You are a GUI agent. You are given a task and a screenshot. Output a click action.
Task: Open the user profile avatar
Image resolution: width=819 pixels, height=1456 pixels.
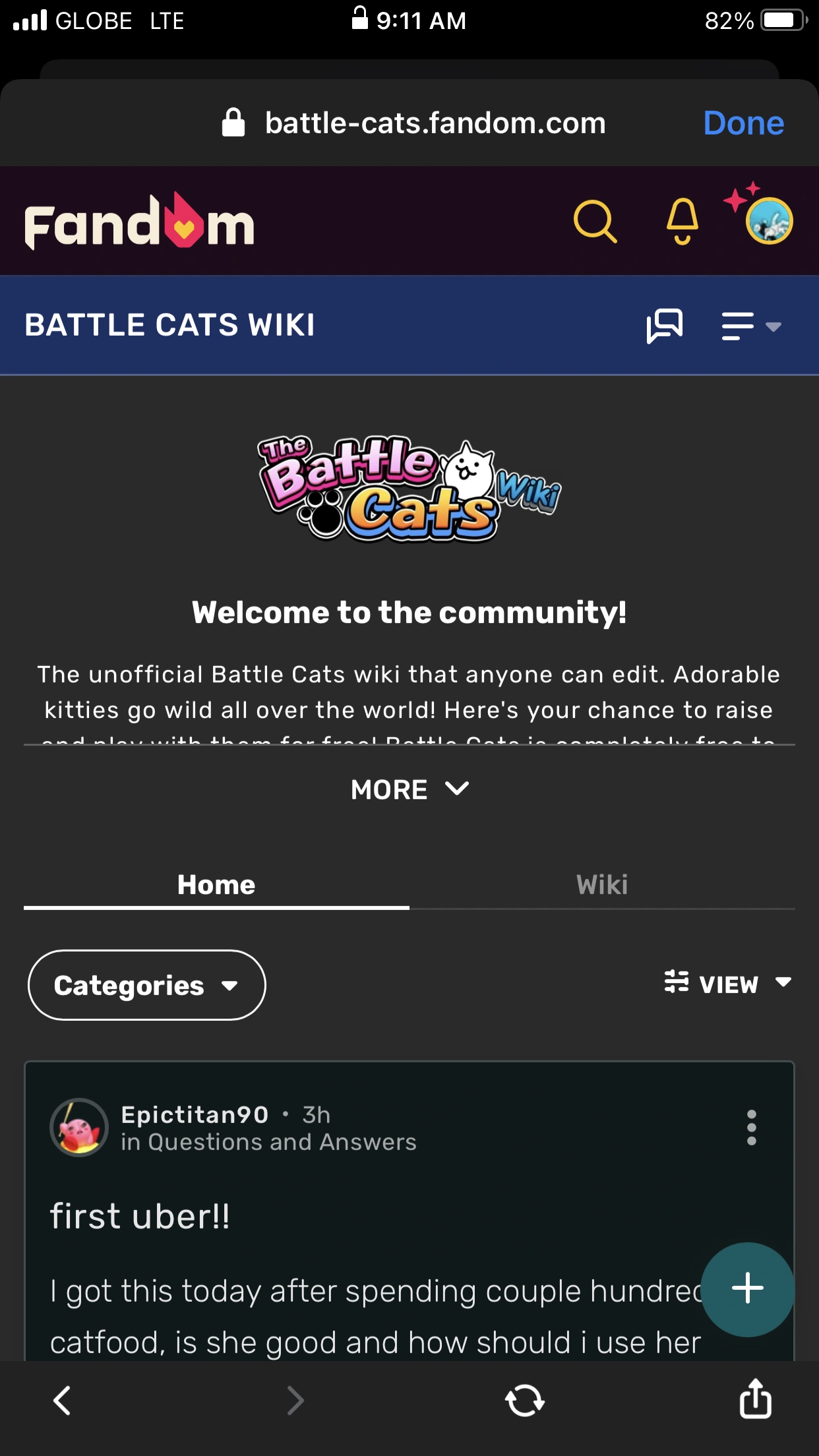[768, 221]
